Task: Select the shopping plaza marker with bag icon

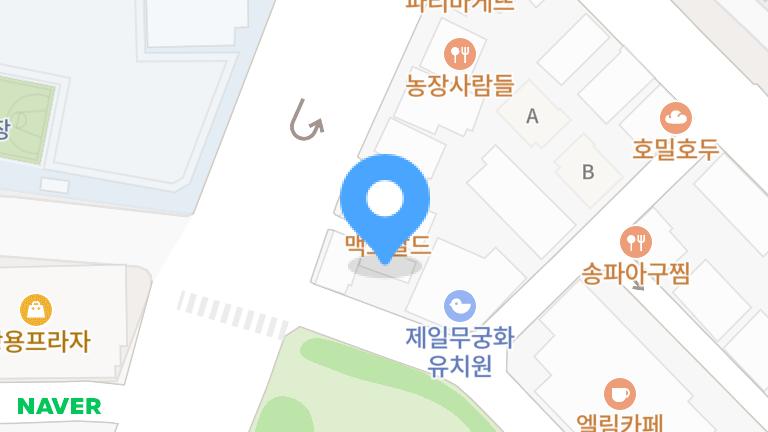Action: point(36,309)
